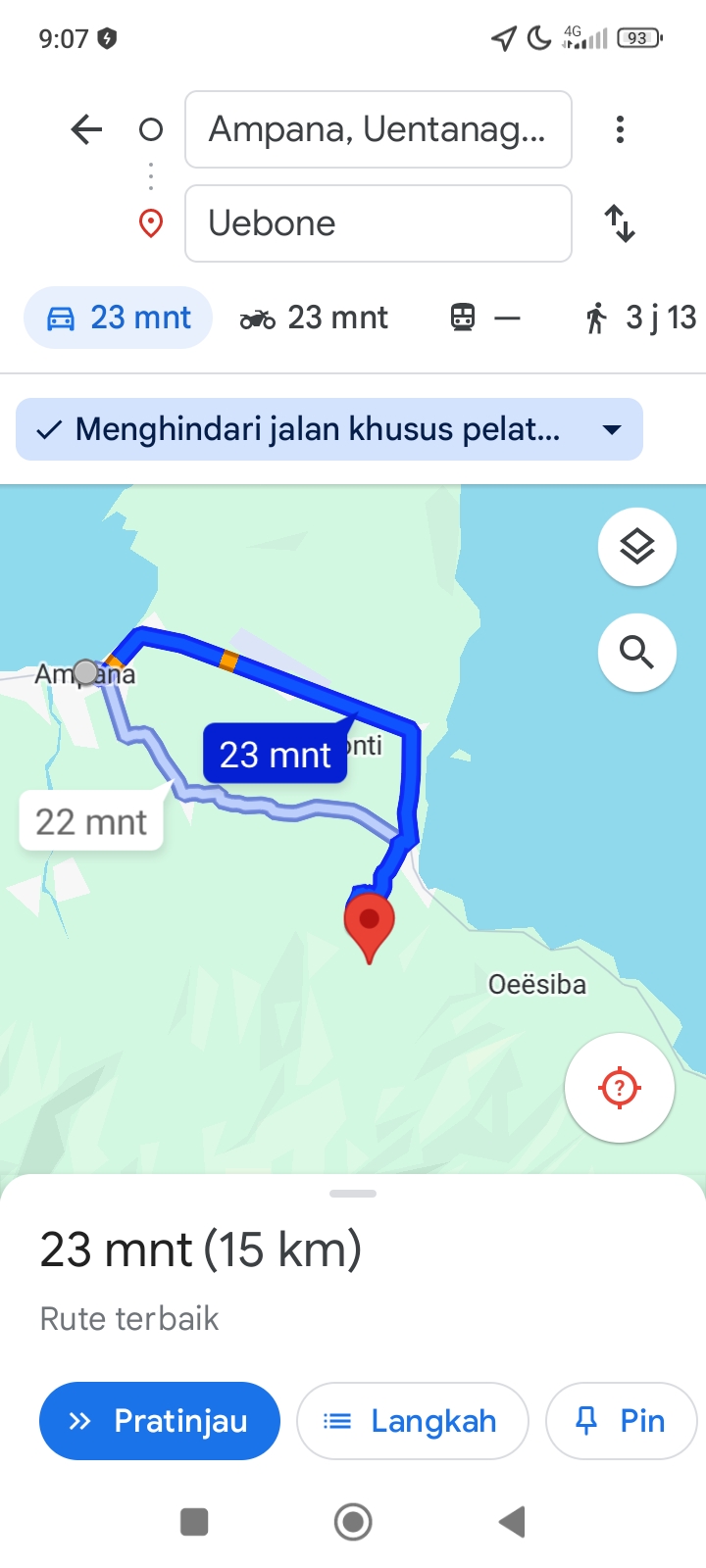Go back using the top arrow
This screenshot has height=1568, width=706.
coord(86,129)
